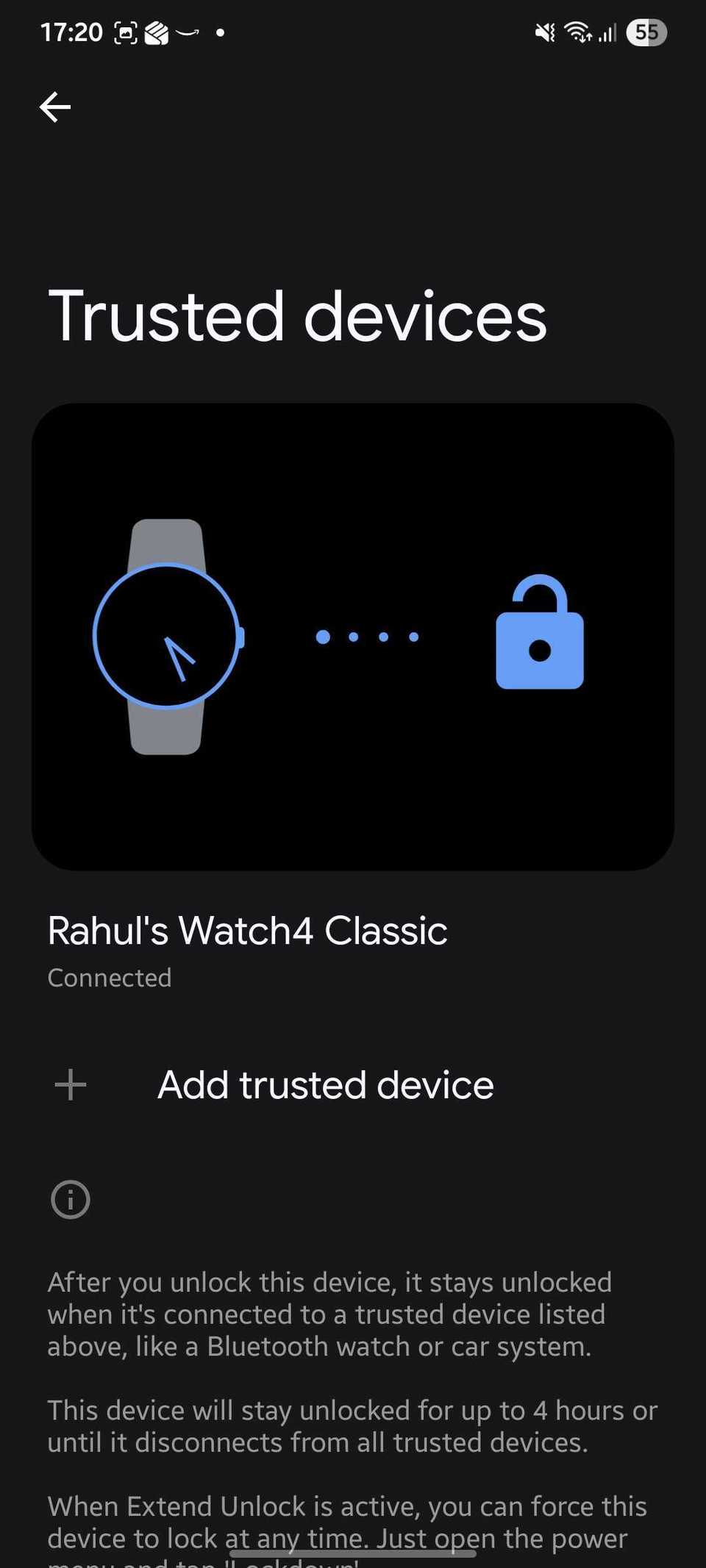Viewport: 706px width, 1568px height.
Task: Tap the Connected status label
Action: [x=109, y=978]
